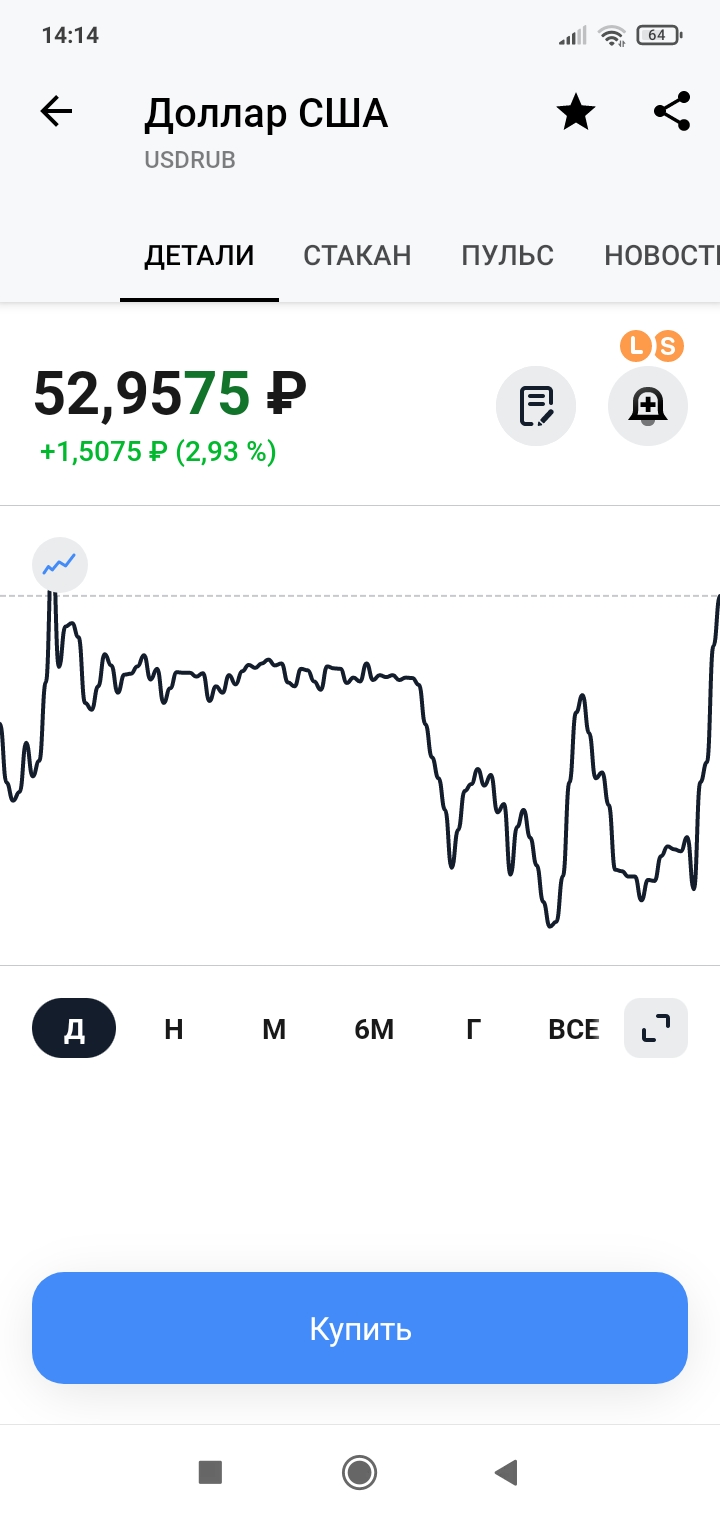Go to the system home screen

[x=359, y=1472]
